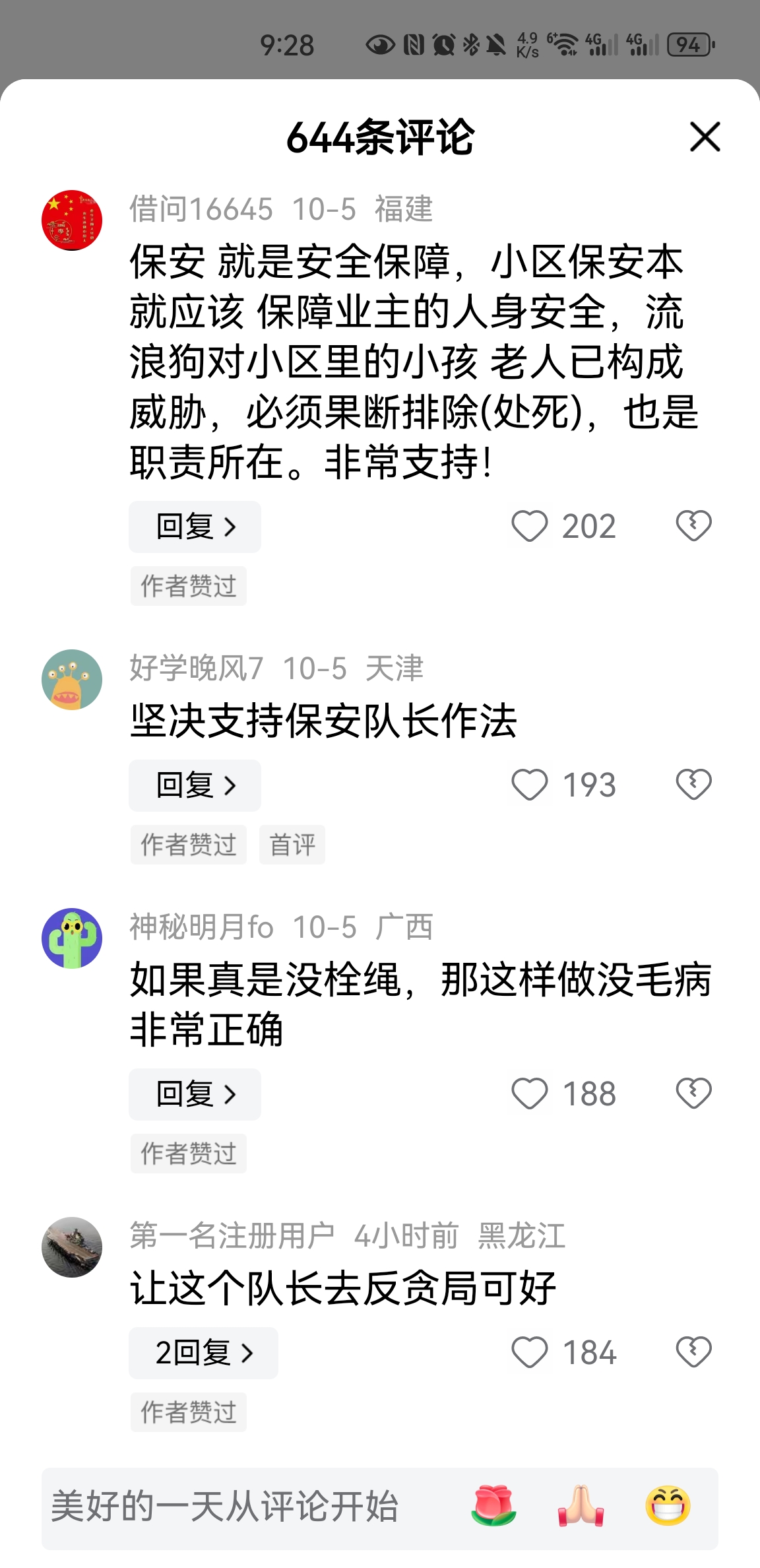The width and height of the screenshot is (760, 1568).
Task: Expand 2回复 under 第一名注册用户's comment
Action: [203, 1353]
